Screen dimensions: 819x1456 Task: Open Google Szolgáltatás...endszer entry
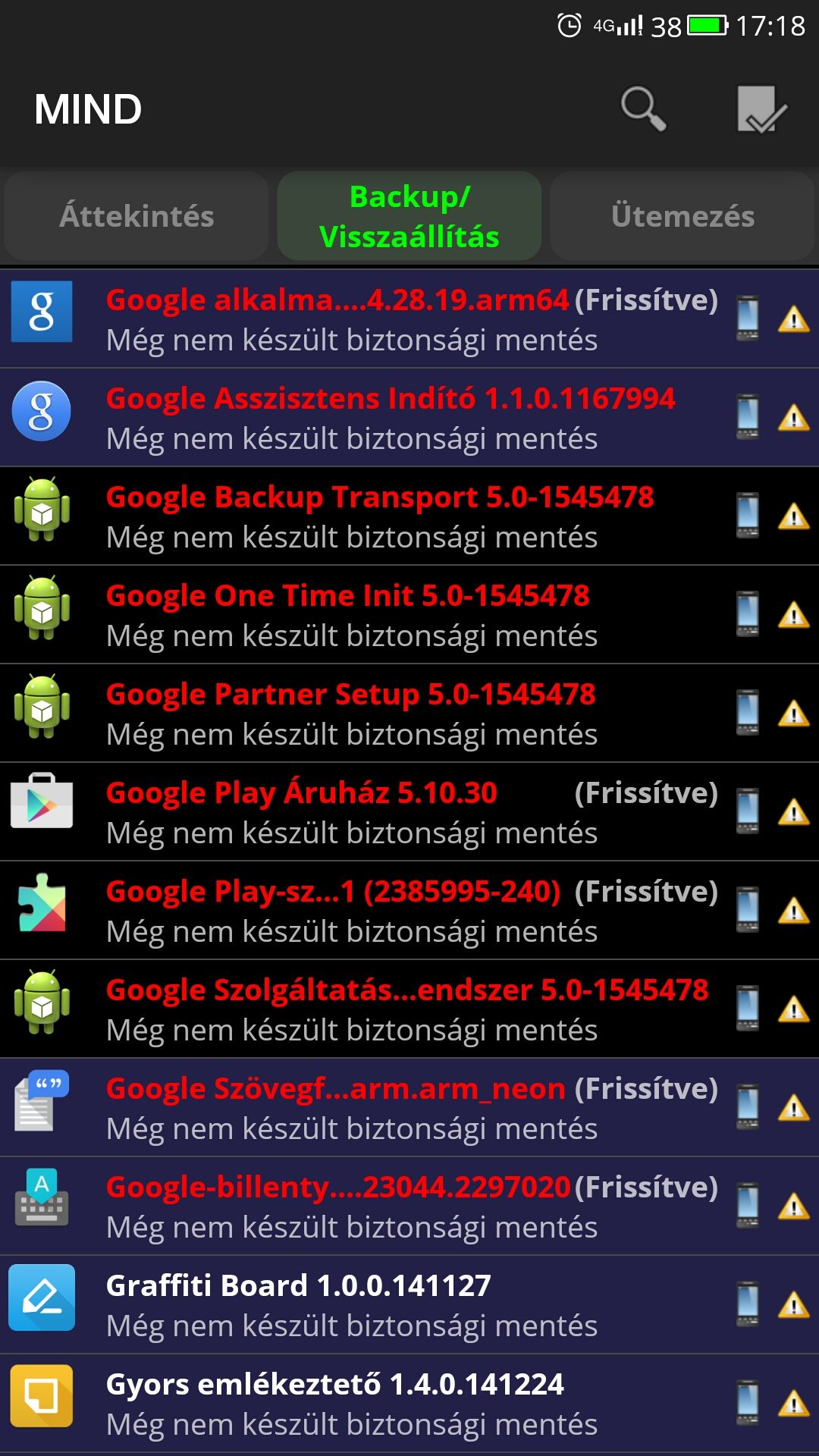point(409,1009)
